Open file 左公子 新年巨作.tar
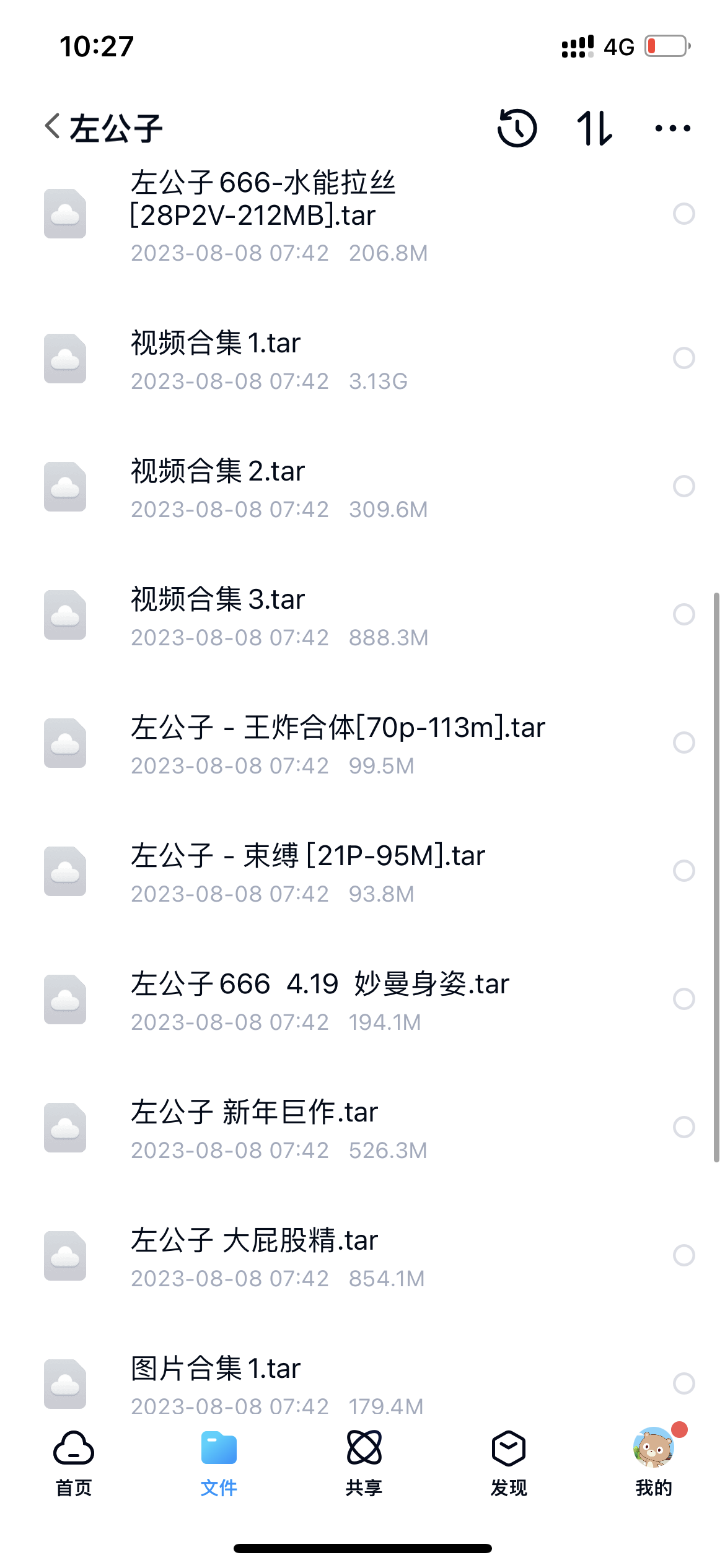 362,1128
